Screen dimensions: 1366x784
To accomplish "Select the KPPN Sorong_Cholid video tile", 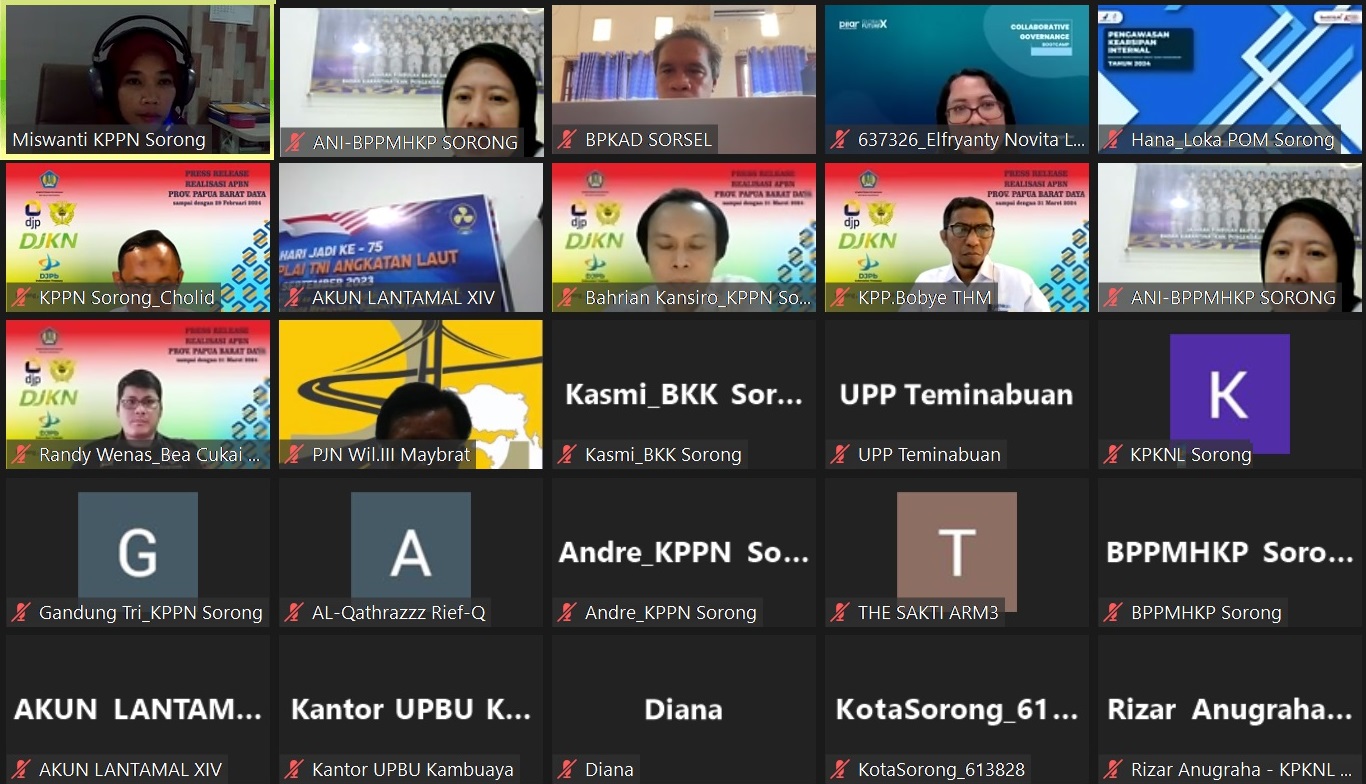I will tap(137, 237).
